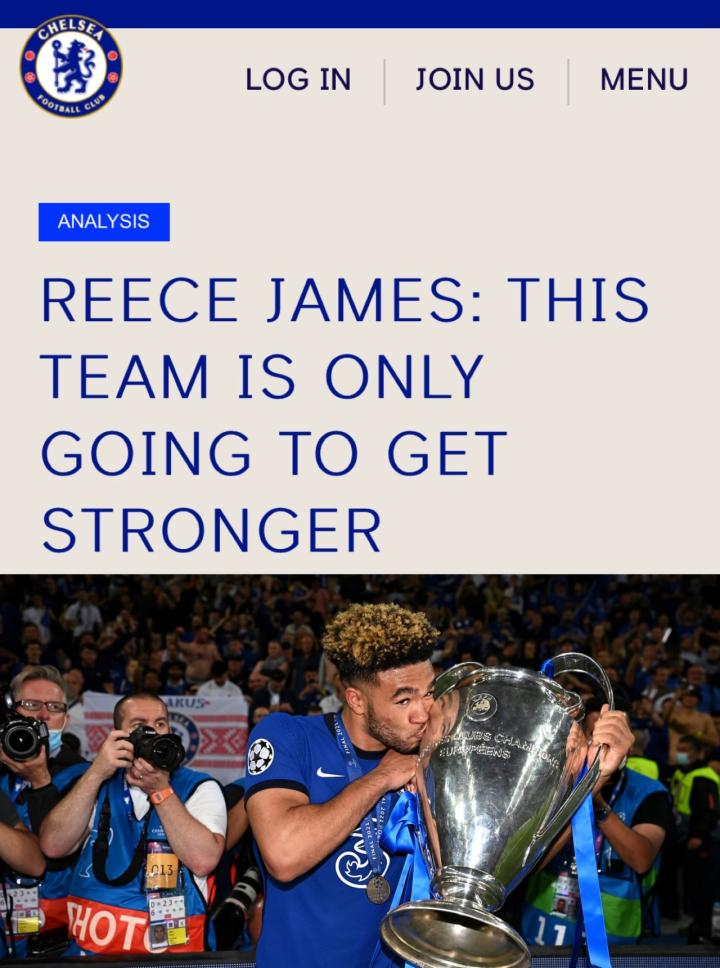Screen dimensions: 720x968
Task: Tap the Chelsea FC logo to go home
Action: (x=71, y=67)
